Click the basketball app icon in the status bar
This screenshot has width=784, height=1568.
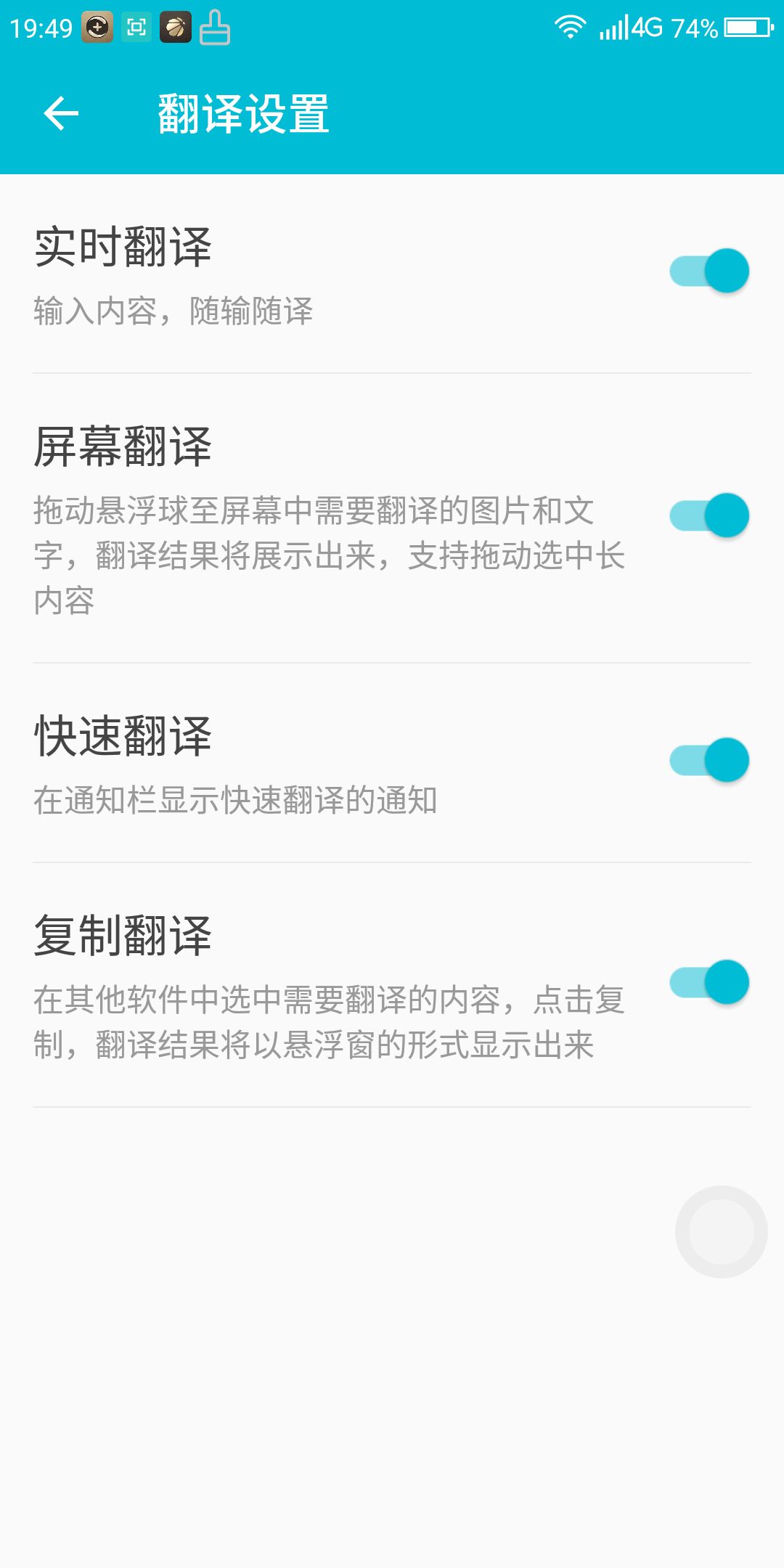[x=176, y=29]
